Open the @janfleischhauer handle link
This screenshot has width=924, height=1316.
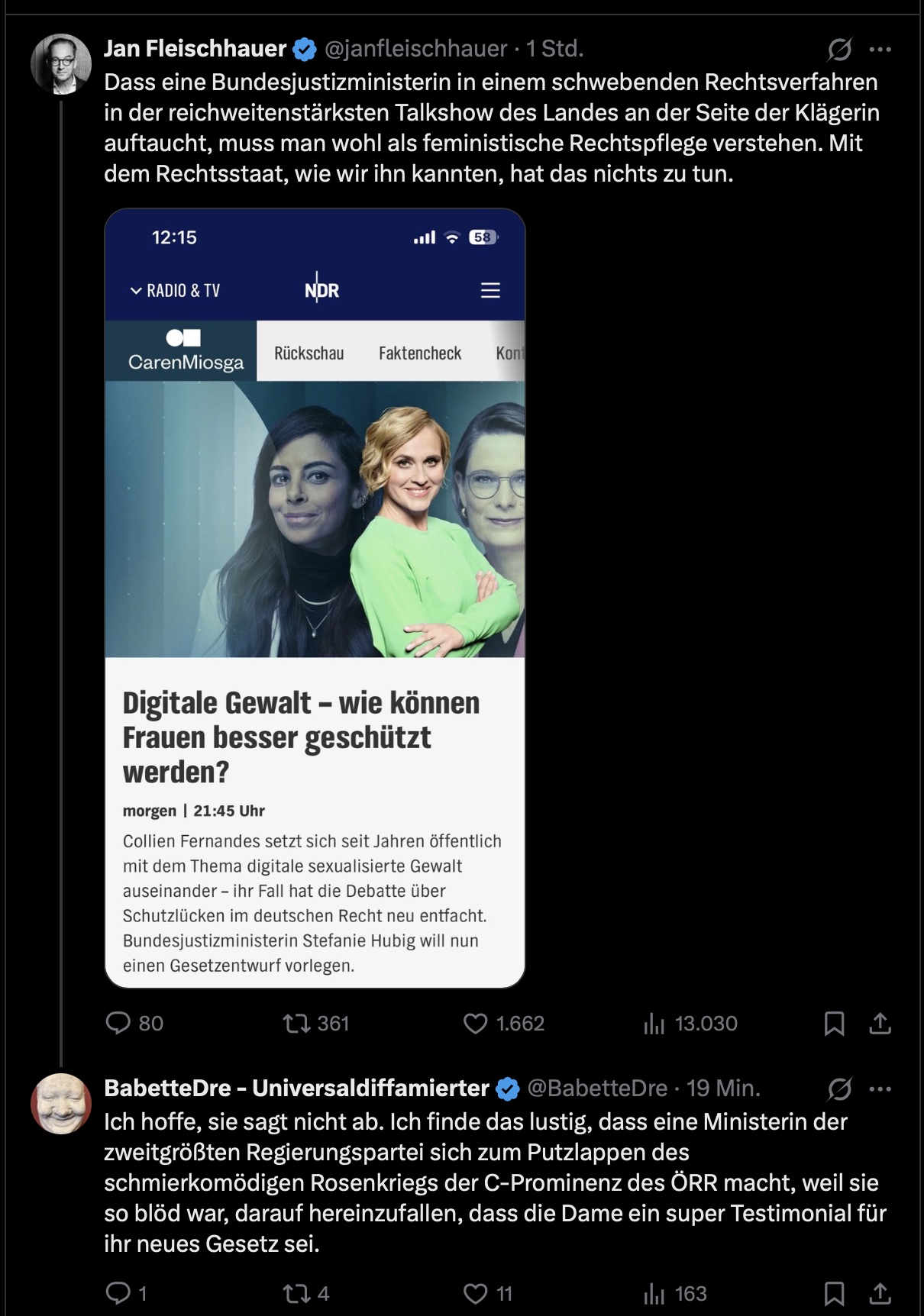[x=415, y=49]
